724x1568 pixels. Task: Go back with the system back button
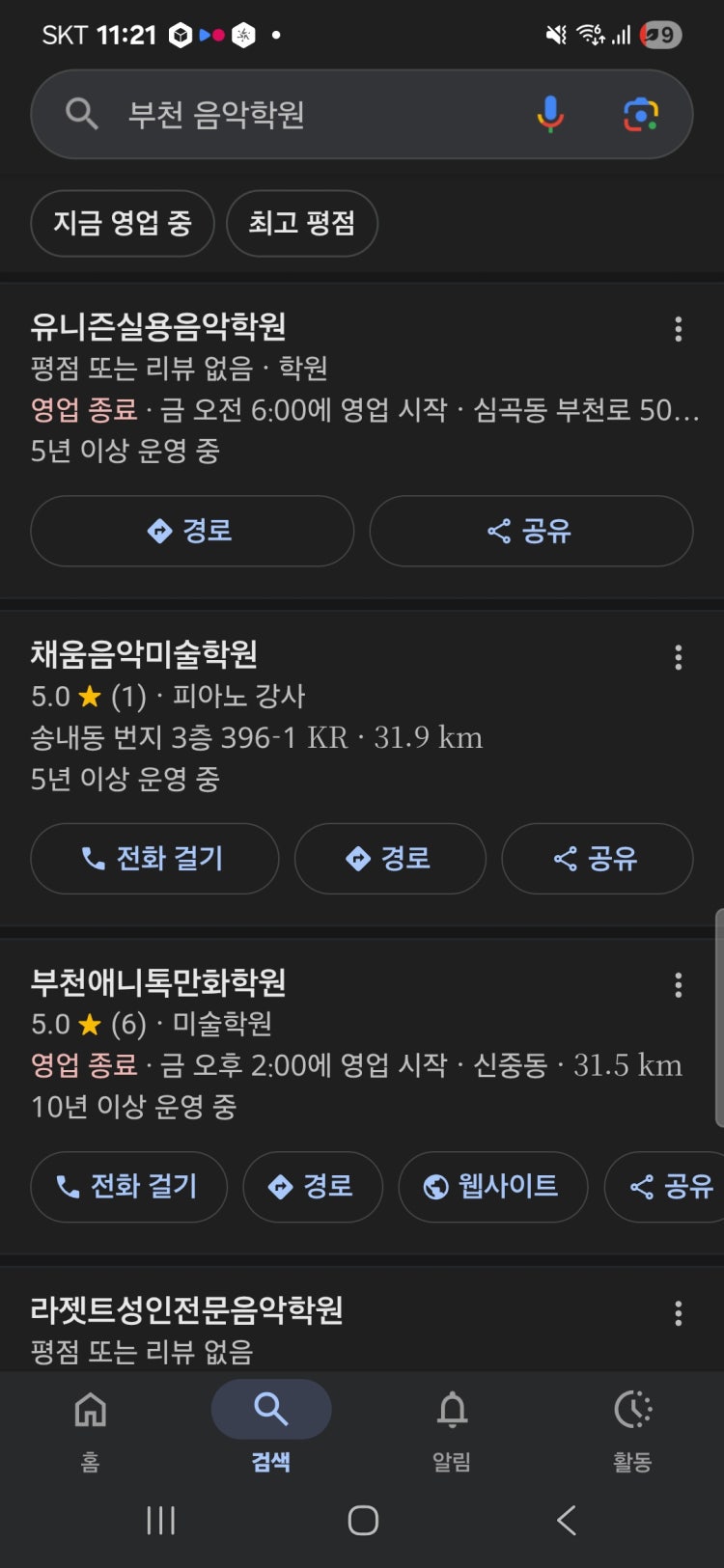click(567, 1521)
